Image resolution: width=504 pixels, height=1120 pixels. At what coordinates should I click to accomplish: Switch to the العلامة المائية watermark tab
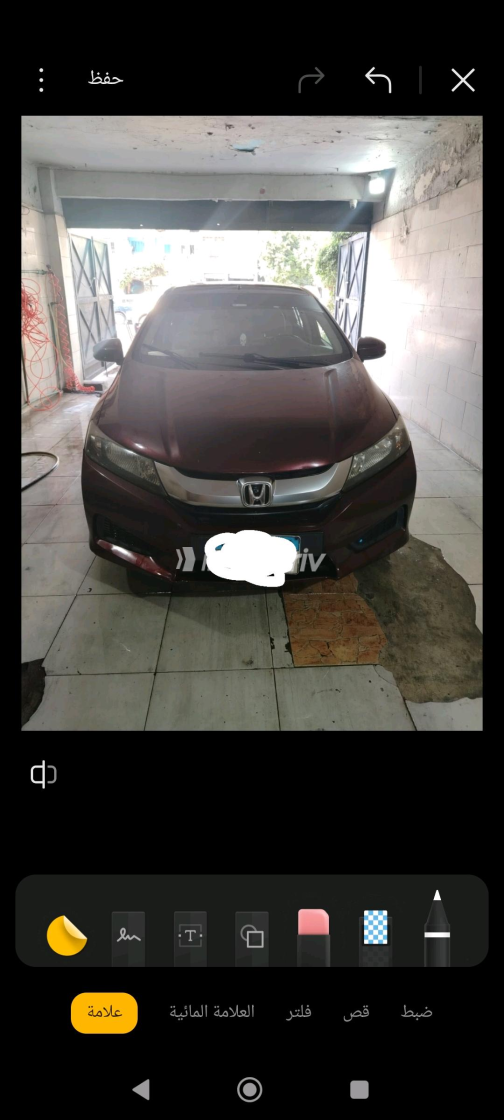pos(212,1012)
